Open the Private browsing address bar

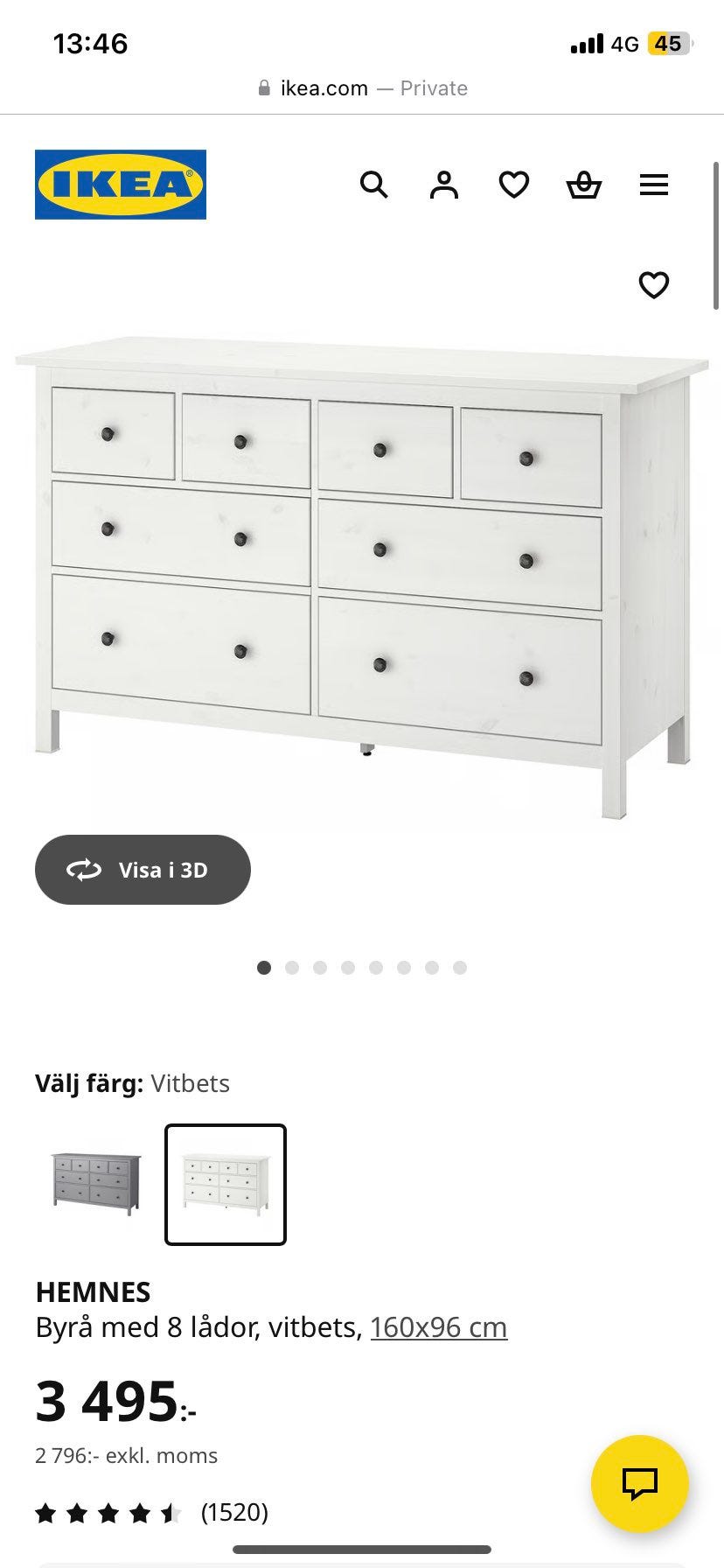[362, 87]
